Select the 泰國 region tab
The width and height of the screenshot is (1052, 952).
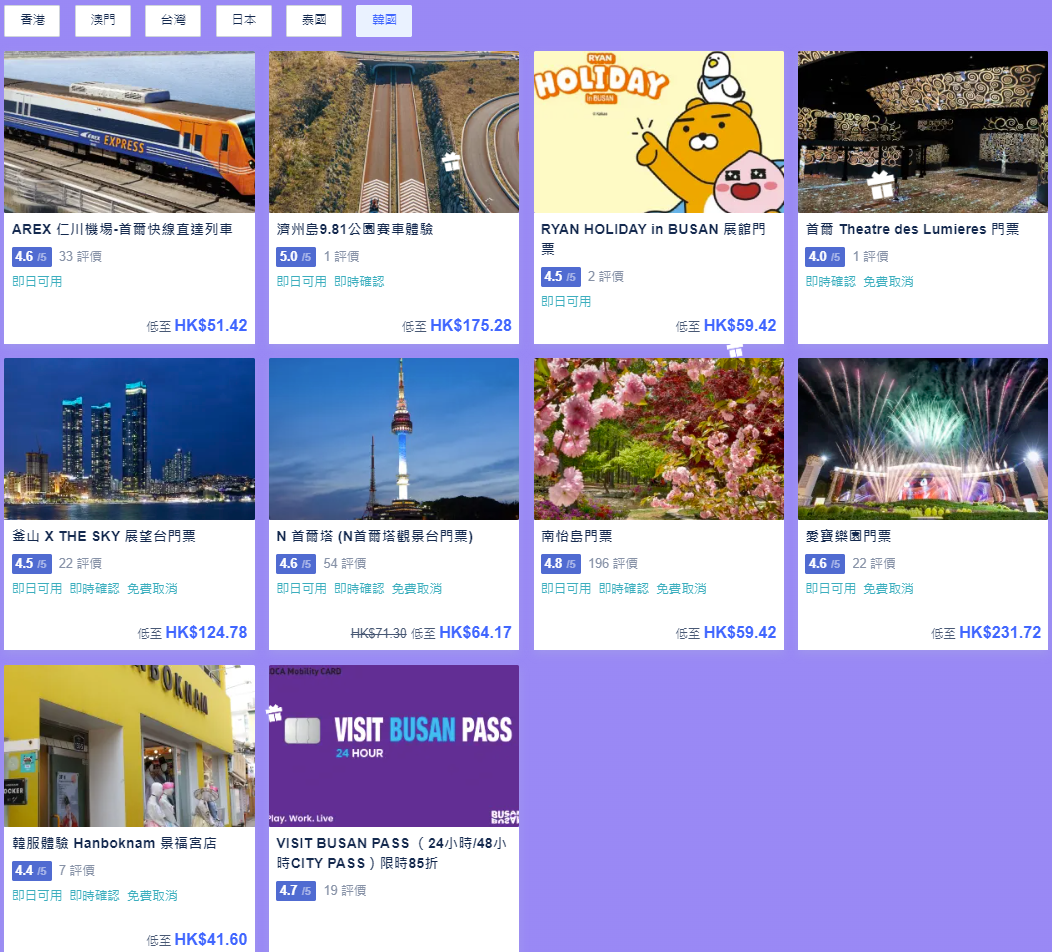pos(314,20)
